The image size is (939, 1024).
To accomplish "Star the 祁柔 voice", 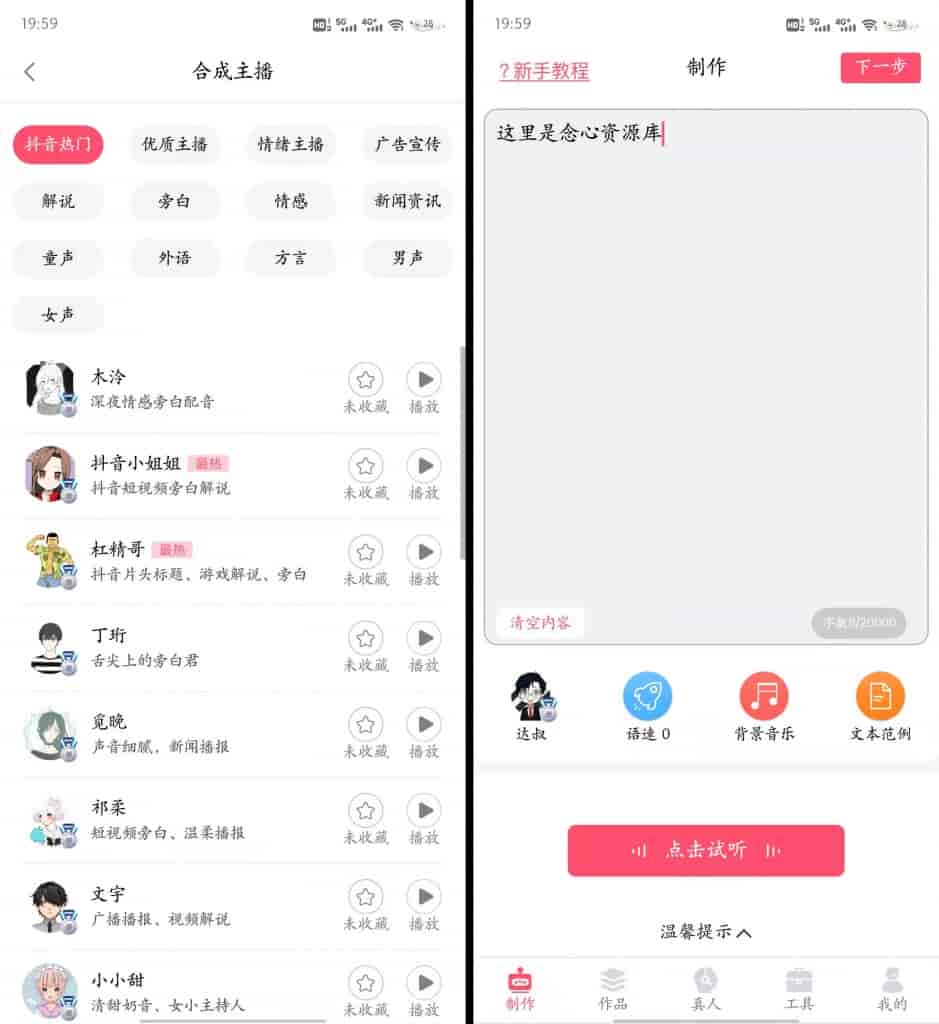I will coord(365,810).
